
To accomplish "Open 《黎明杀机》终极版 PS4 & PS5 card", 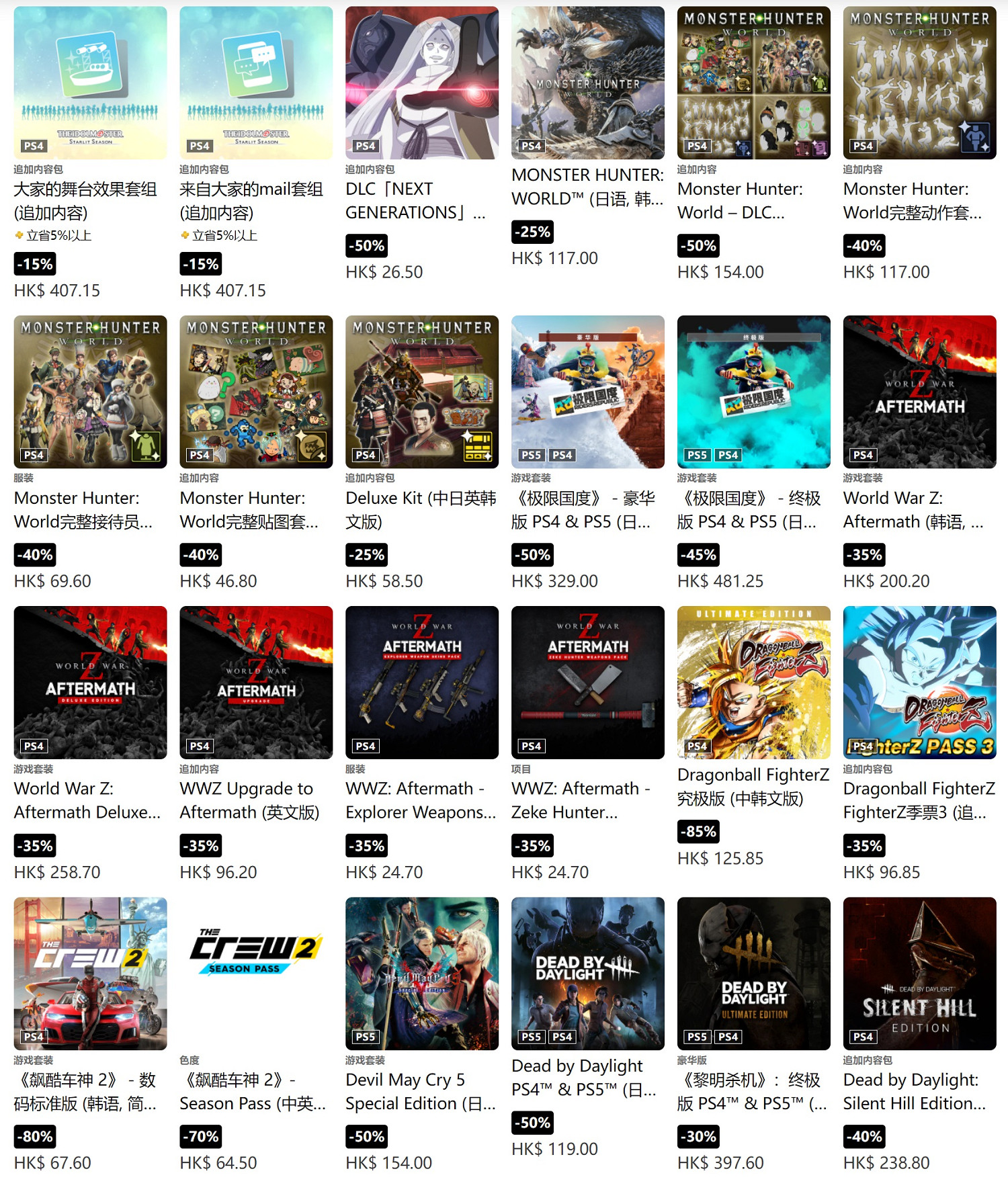I will point(753,974).
